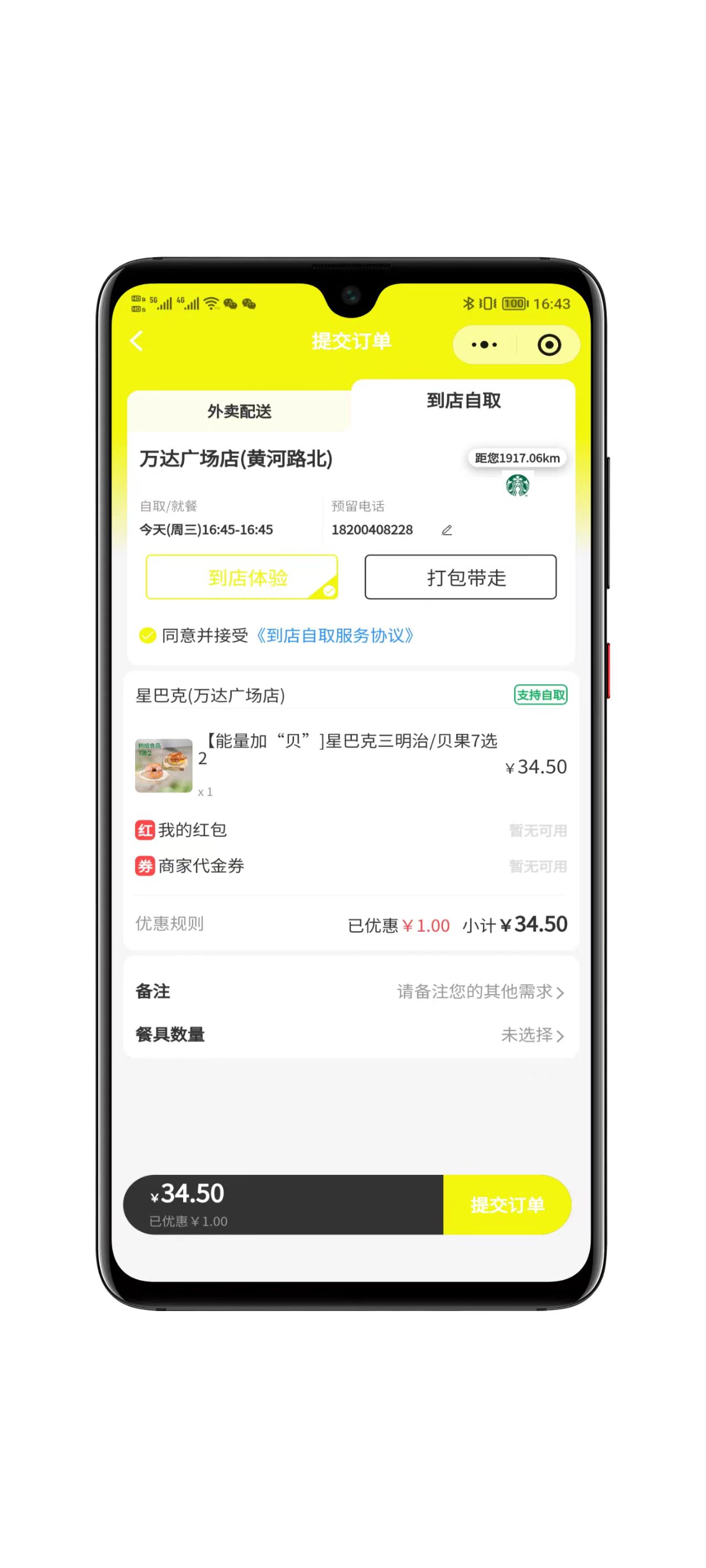Choose the 到店体验 dine-in option
Screen dimensions: 706x1568
pos(242,577)
